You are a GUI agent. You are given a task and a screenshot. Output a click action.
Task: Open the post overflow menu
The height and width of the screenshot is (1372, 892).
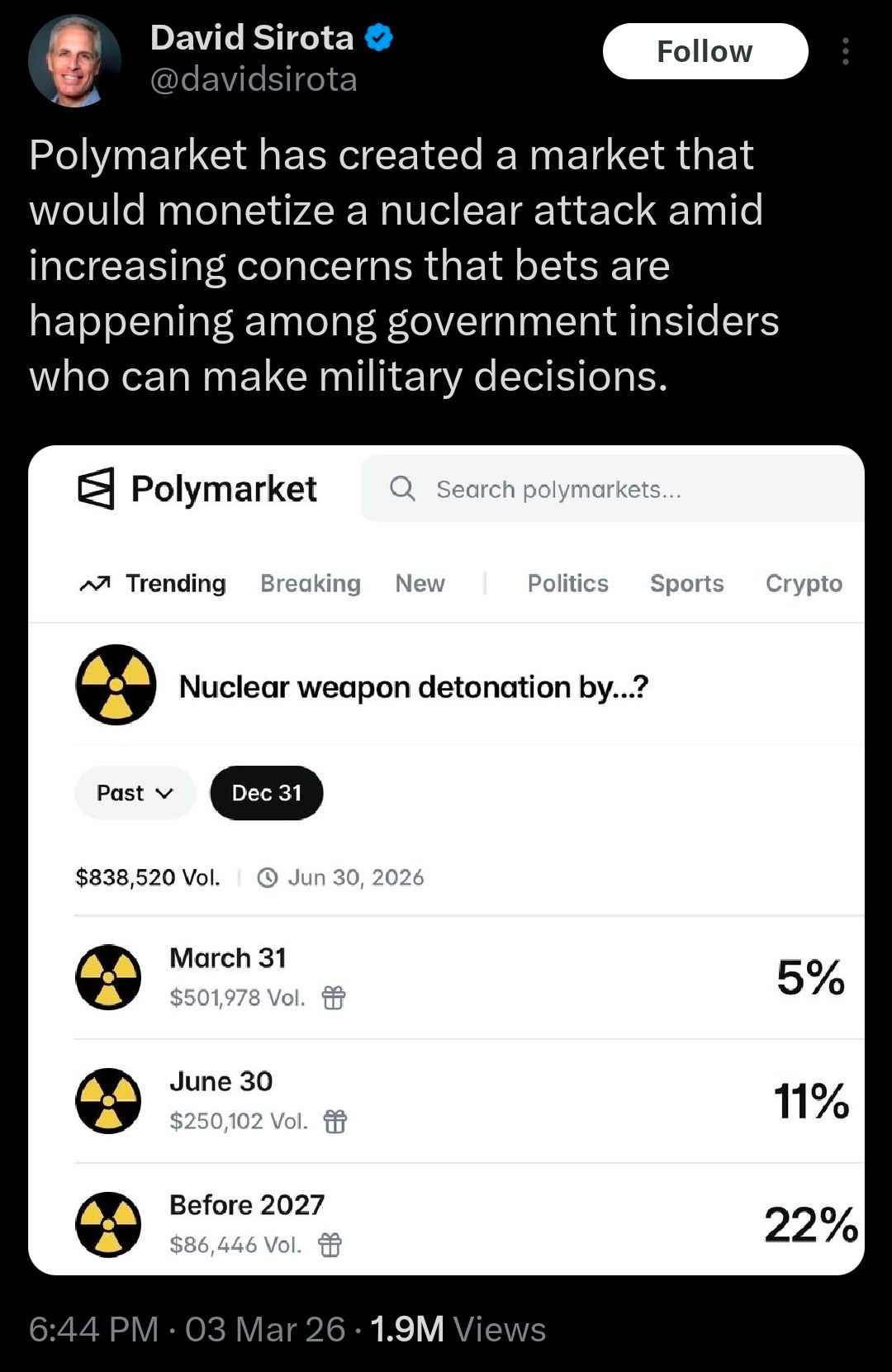pyautogui.click(x=845, y=51)
